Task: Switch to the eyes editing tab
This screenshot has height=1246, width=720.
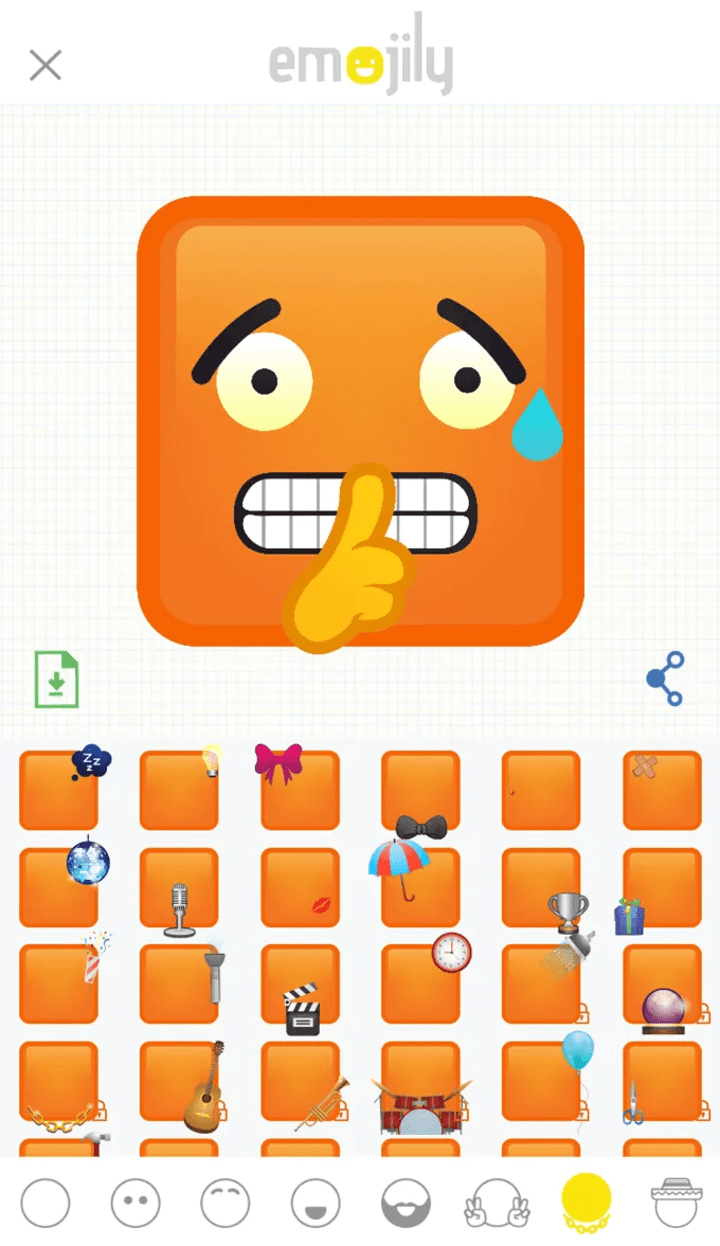Action: coord(135,1203)
